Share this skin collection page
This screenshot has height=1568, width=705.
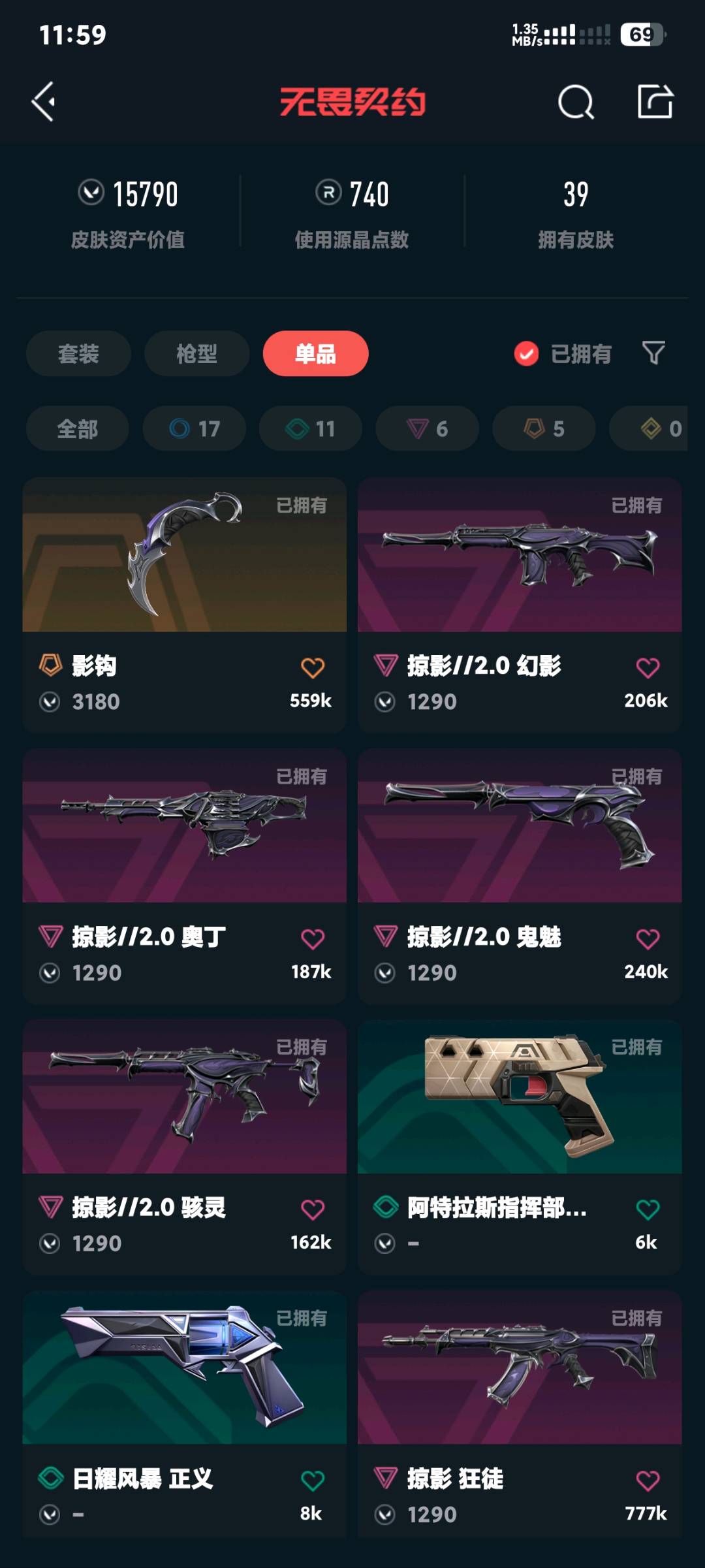[655, 101]
